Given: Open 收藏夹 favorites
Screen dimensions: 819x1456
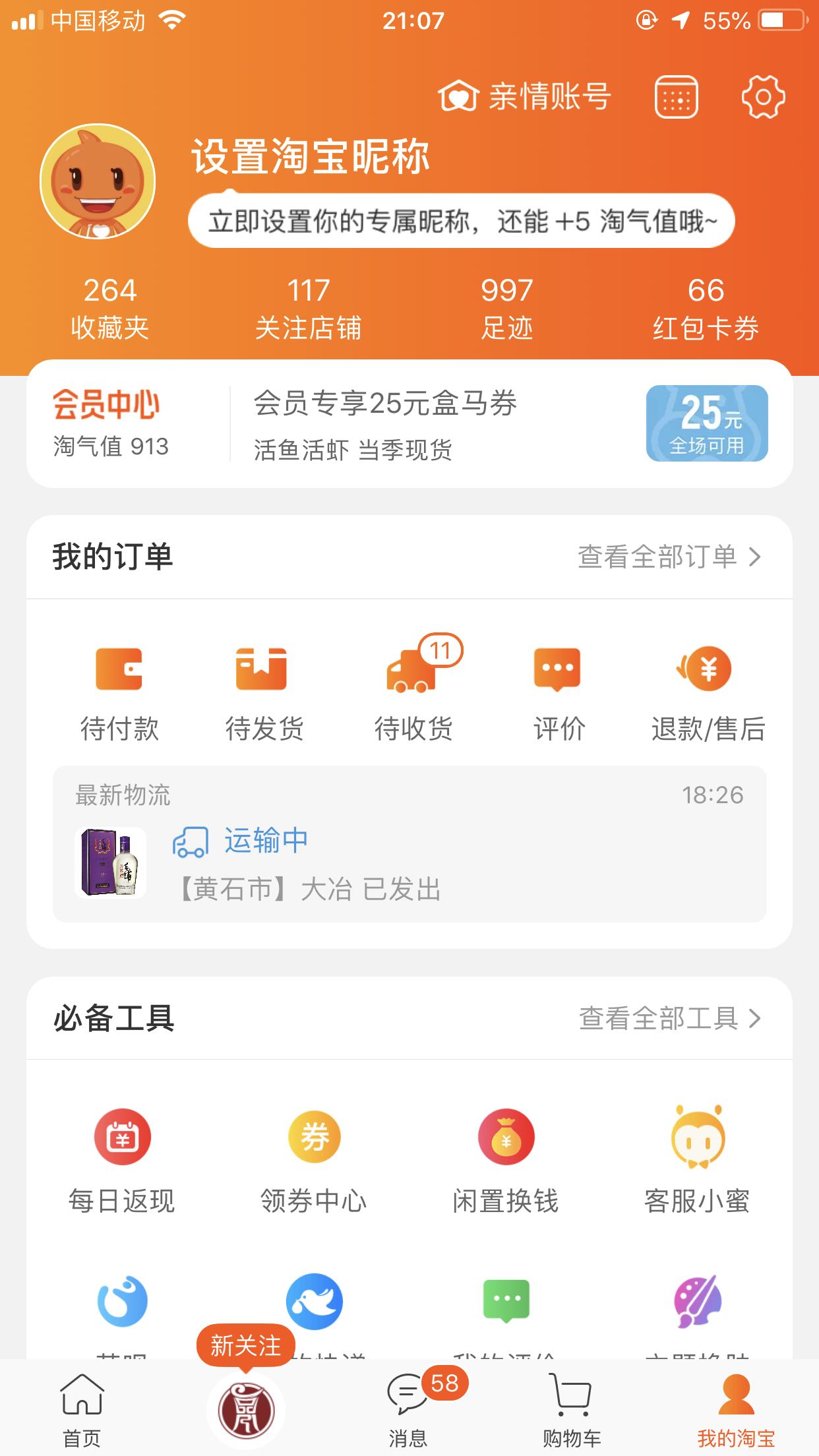Looking at the screenshot, I should tap(109, 309).
